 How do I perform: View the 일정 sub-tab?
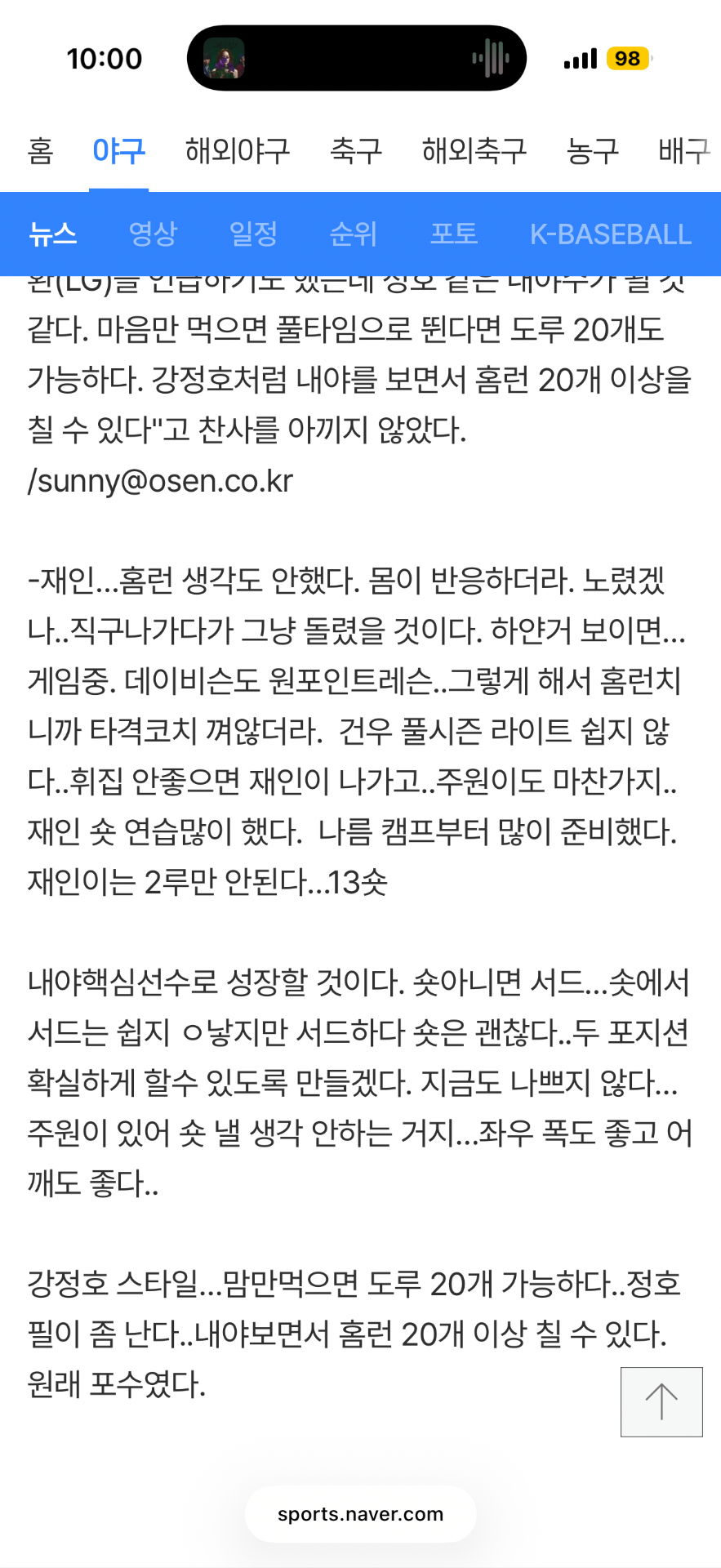(253, 234)
